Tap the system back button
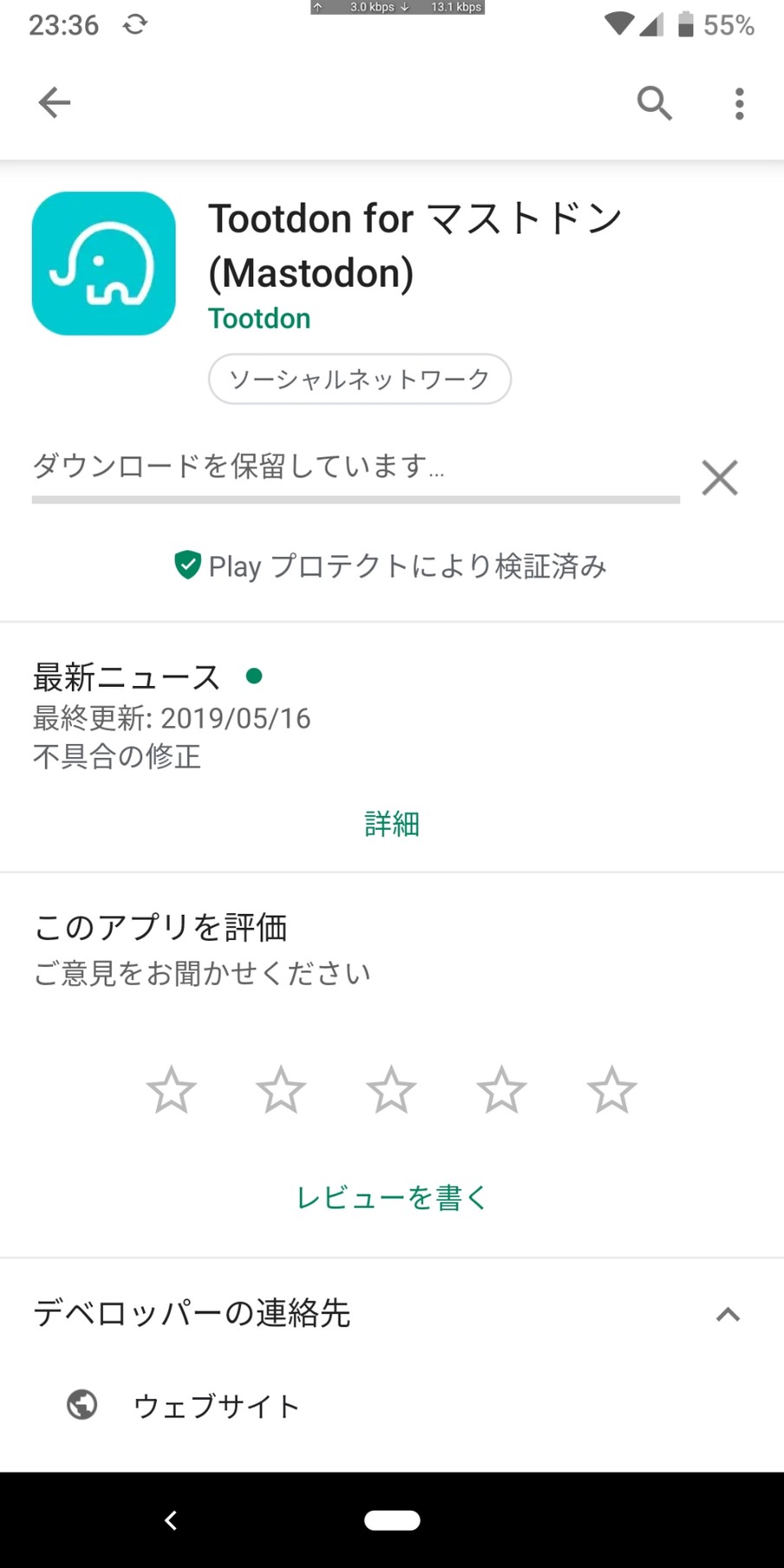This screenshot has width=784, height=1568. coord(171,1520)
